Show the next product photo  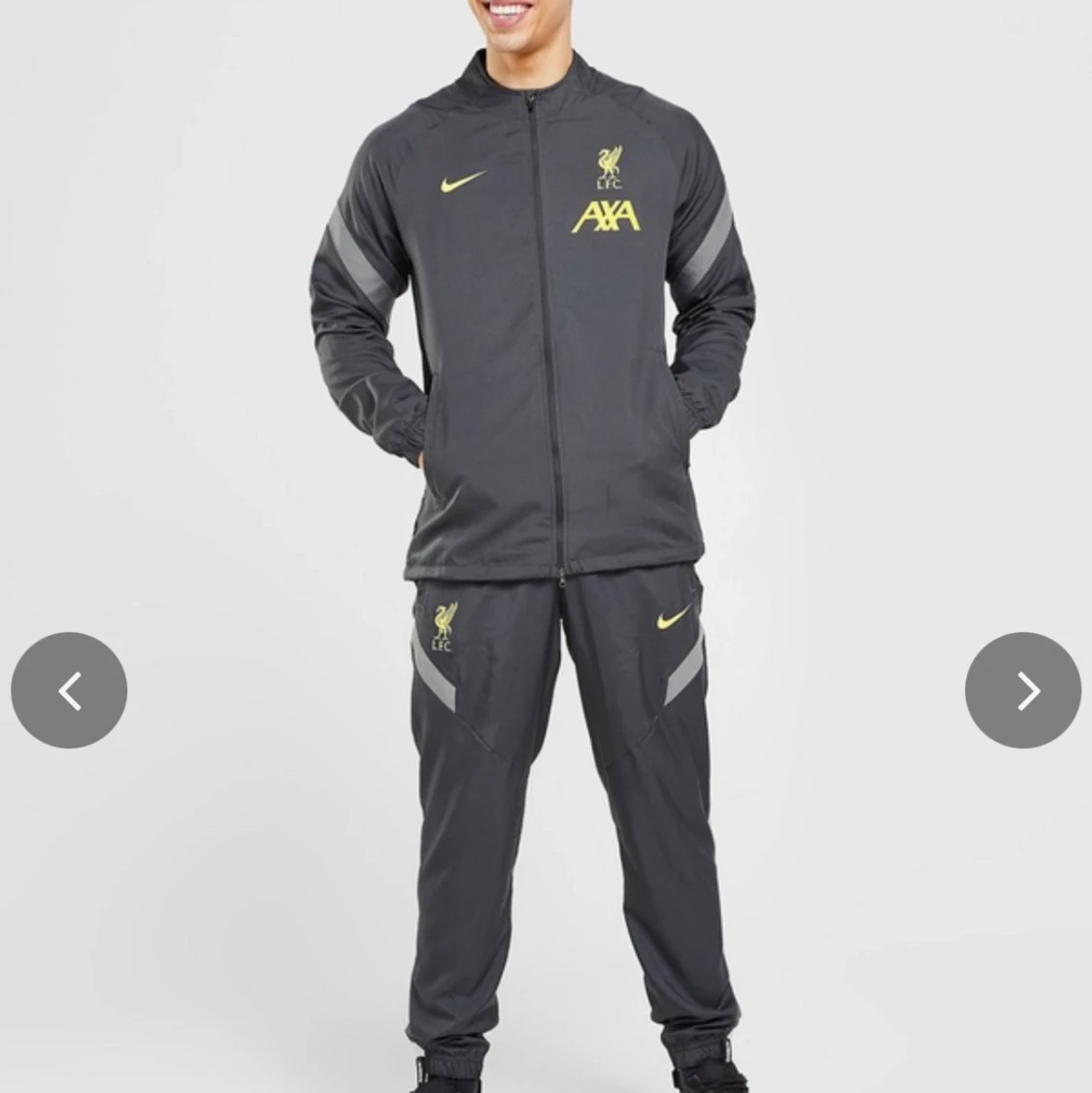tap(1022, 690)
